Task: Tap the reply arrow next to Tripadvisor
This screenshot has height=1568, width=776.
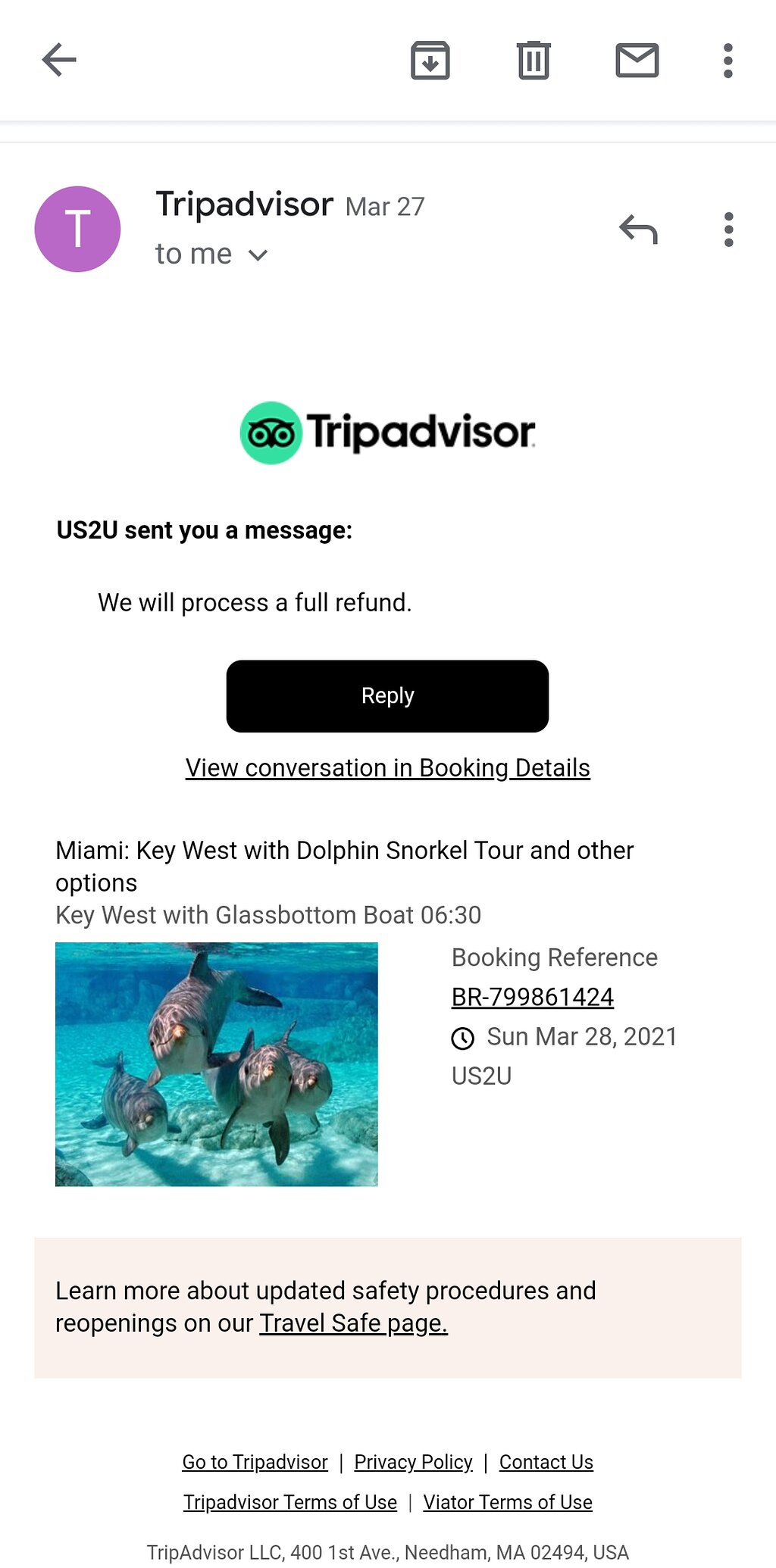Action: click(638, 230)
